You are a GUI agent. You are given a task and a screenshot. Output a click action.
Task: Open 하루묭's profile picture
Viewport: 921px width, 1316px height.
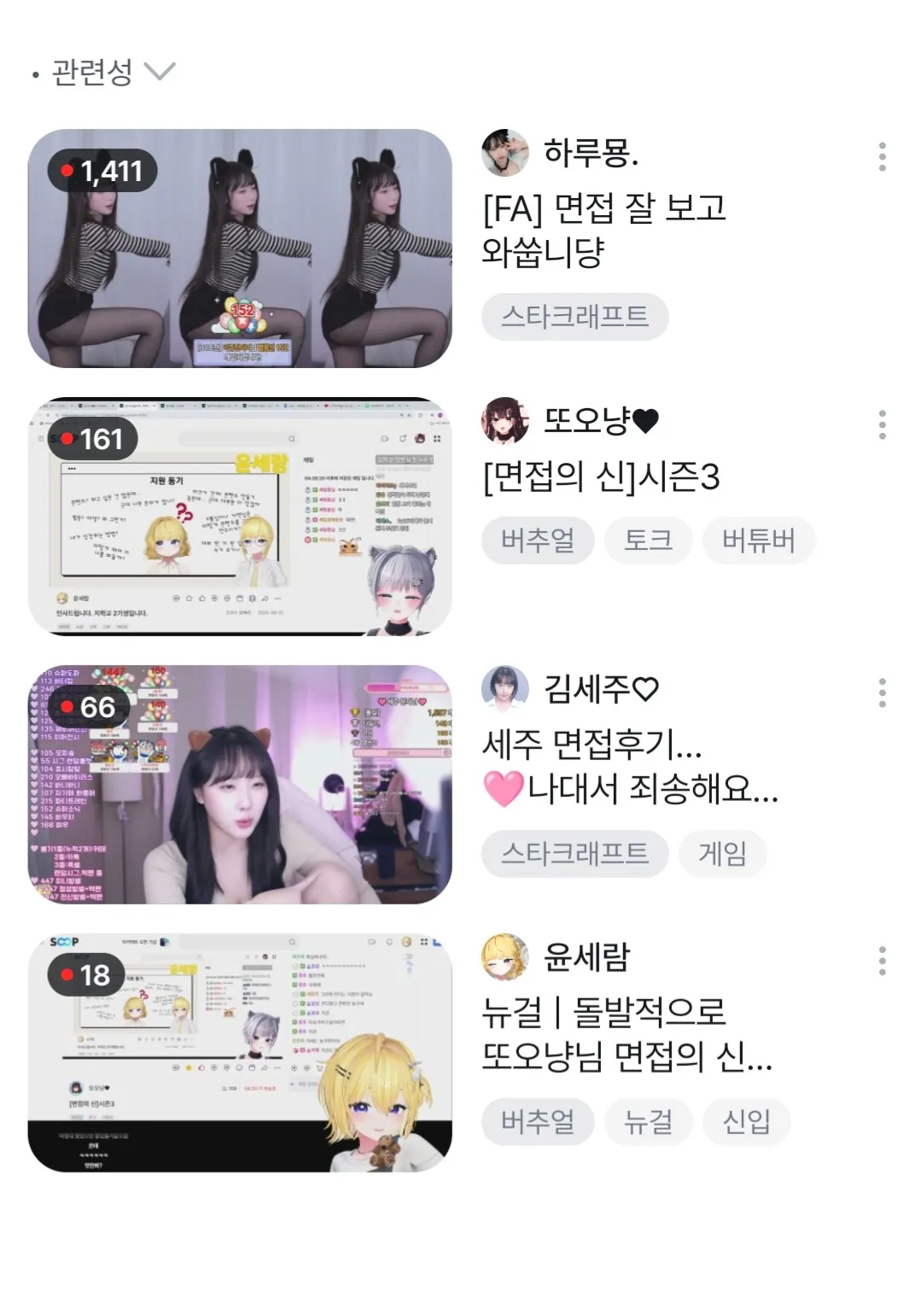[506, 151]
